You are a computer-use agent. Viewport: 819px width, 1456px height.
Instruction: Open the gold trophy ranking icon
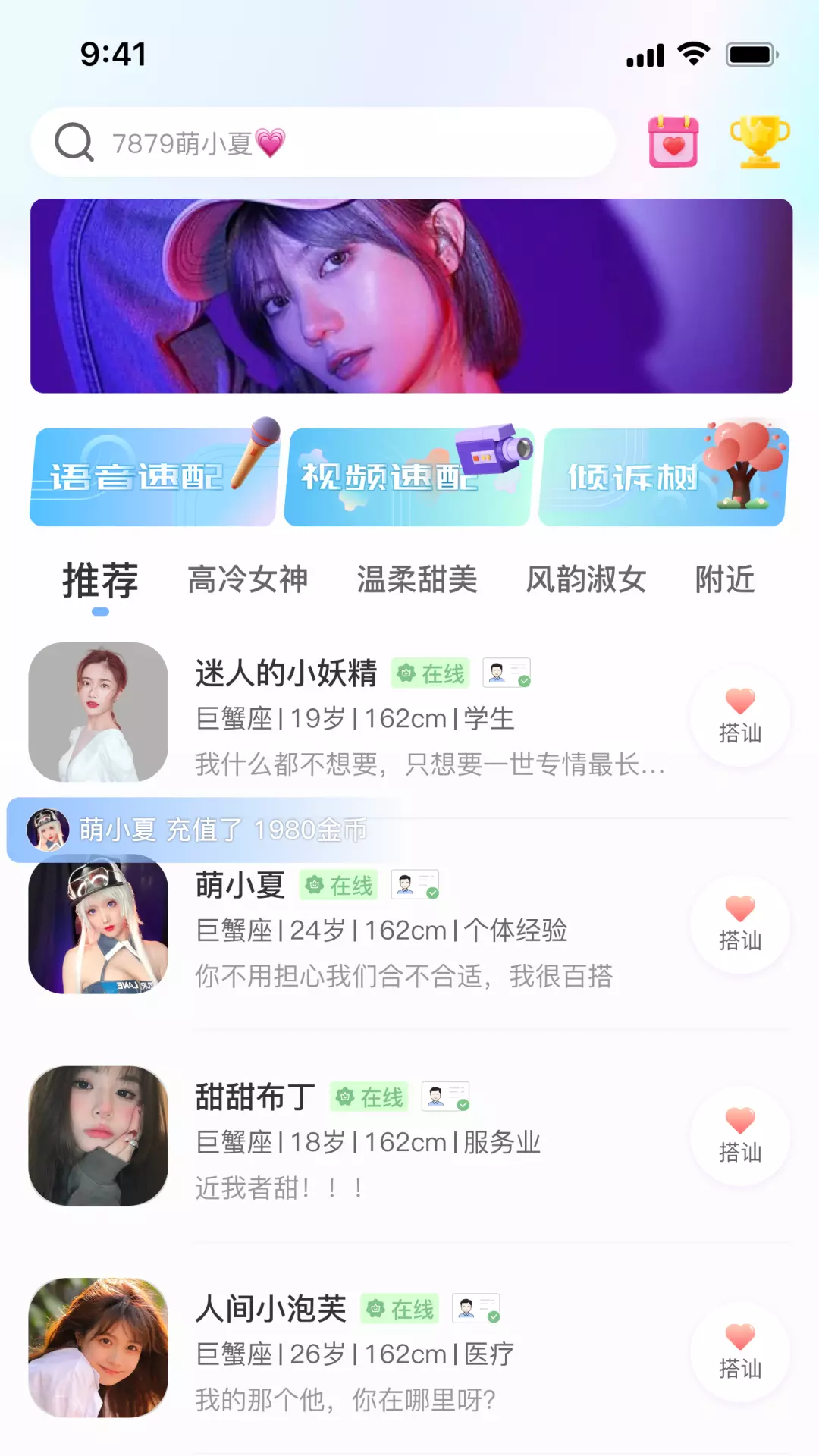click(760, 142)
